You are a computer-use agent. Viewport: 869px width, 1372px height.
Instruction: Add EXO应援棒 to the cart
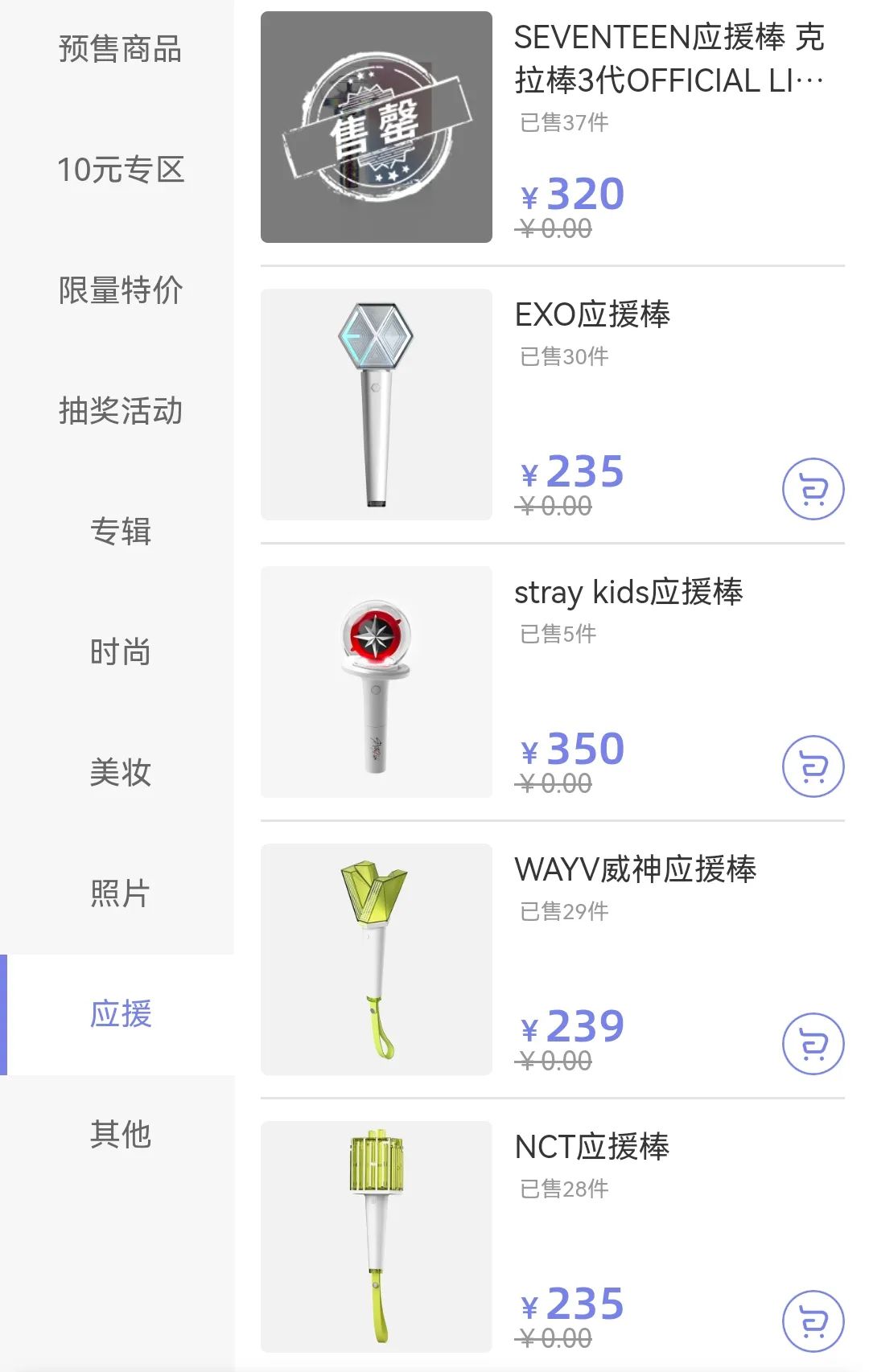click(813, 489)
